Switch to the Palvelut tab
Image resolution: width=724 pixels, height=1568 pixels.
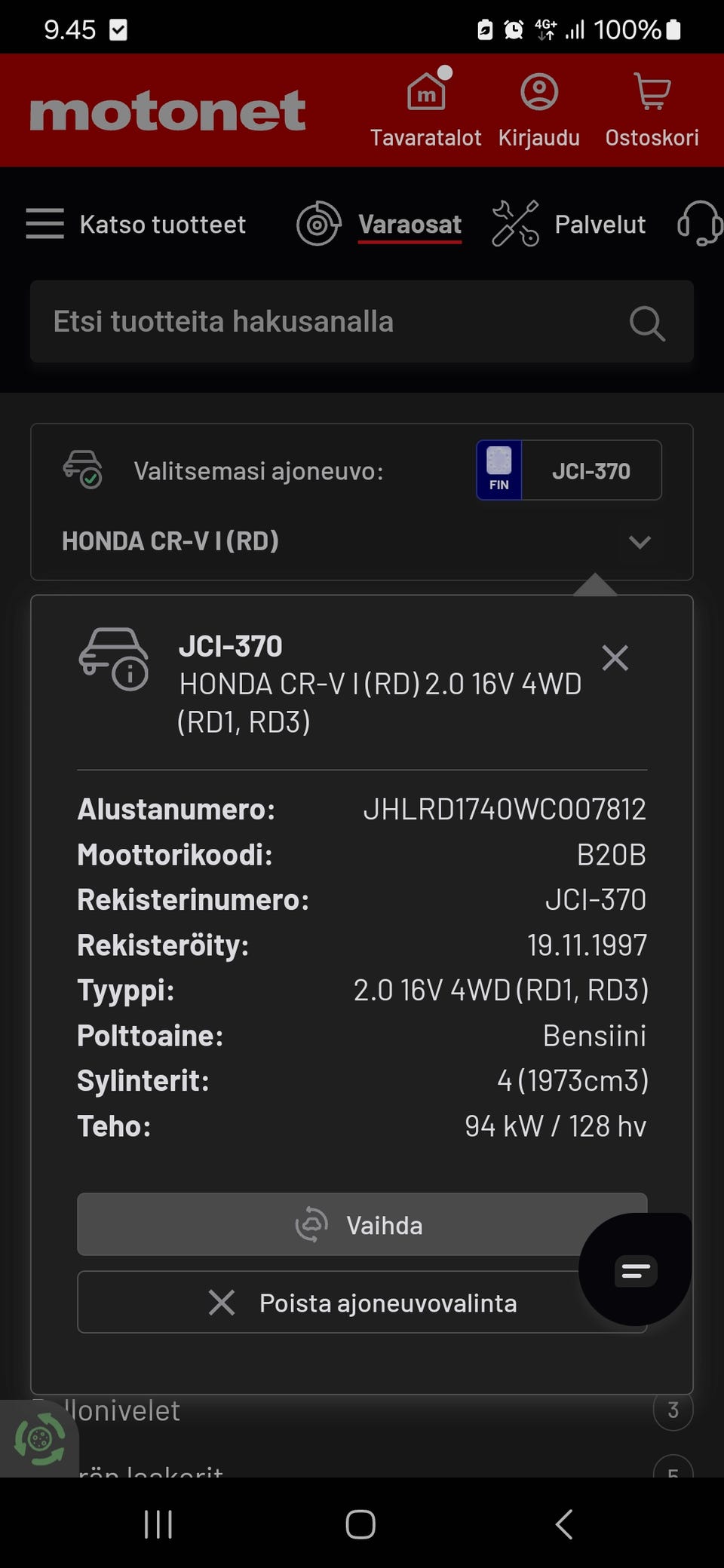click(x=599, y=224)
